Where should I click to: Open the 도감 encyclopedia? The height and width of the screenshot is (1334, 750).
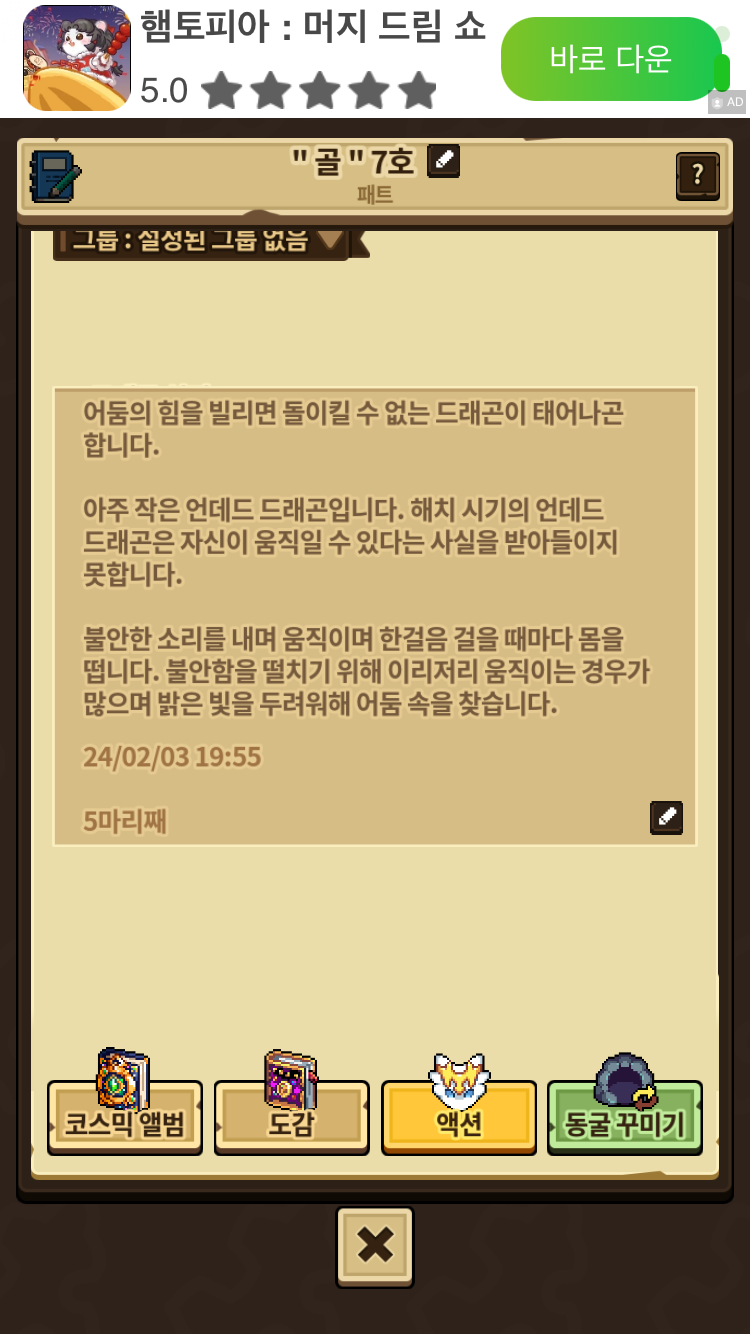291,1121
